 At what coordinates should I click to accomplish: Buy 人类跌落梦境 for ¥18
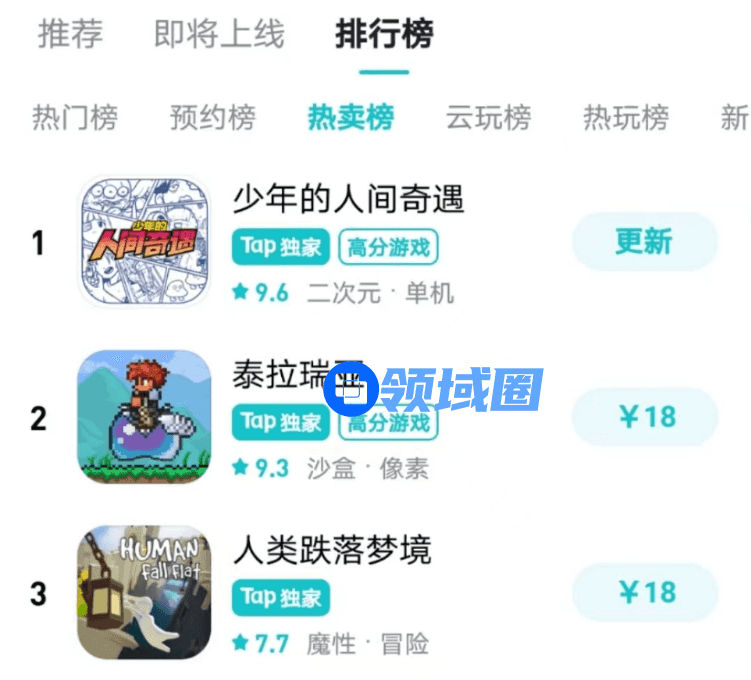[x=644, y=592]
